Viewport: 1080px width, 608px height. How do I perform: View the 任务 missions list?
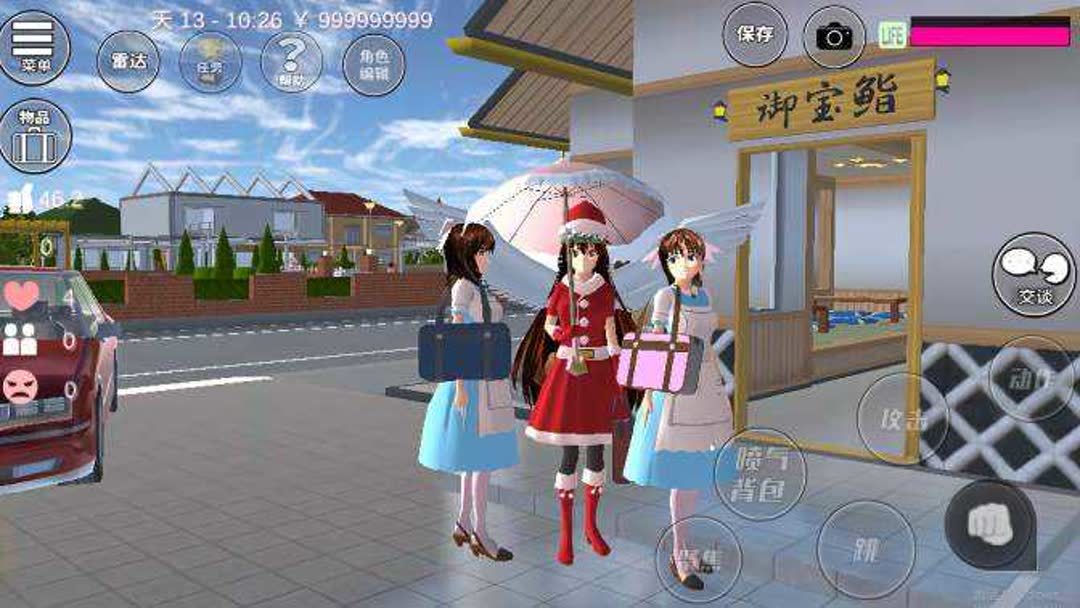coord(210,60)
